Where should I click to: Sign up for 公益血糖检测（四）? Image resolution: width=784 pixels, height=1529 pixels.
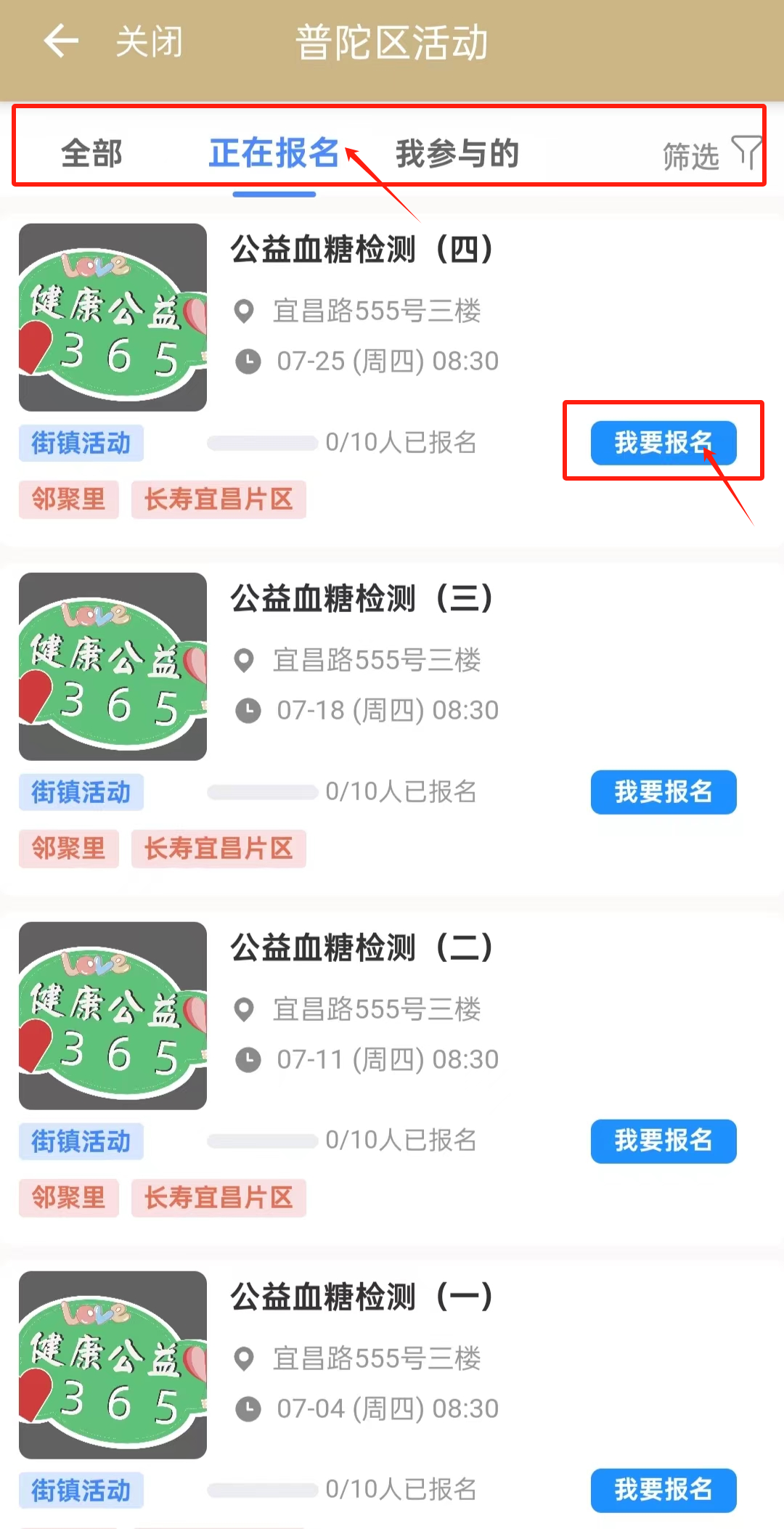coord(663,443)
